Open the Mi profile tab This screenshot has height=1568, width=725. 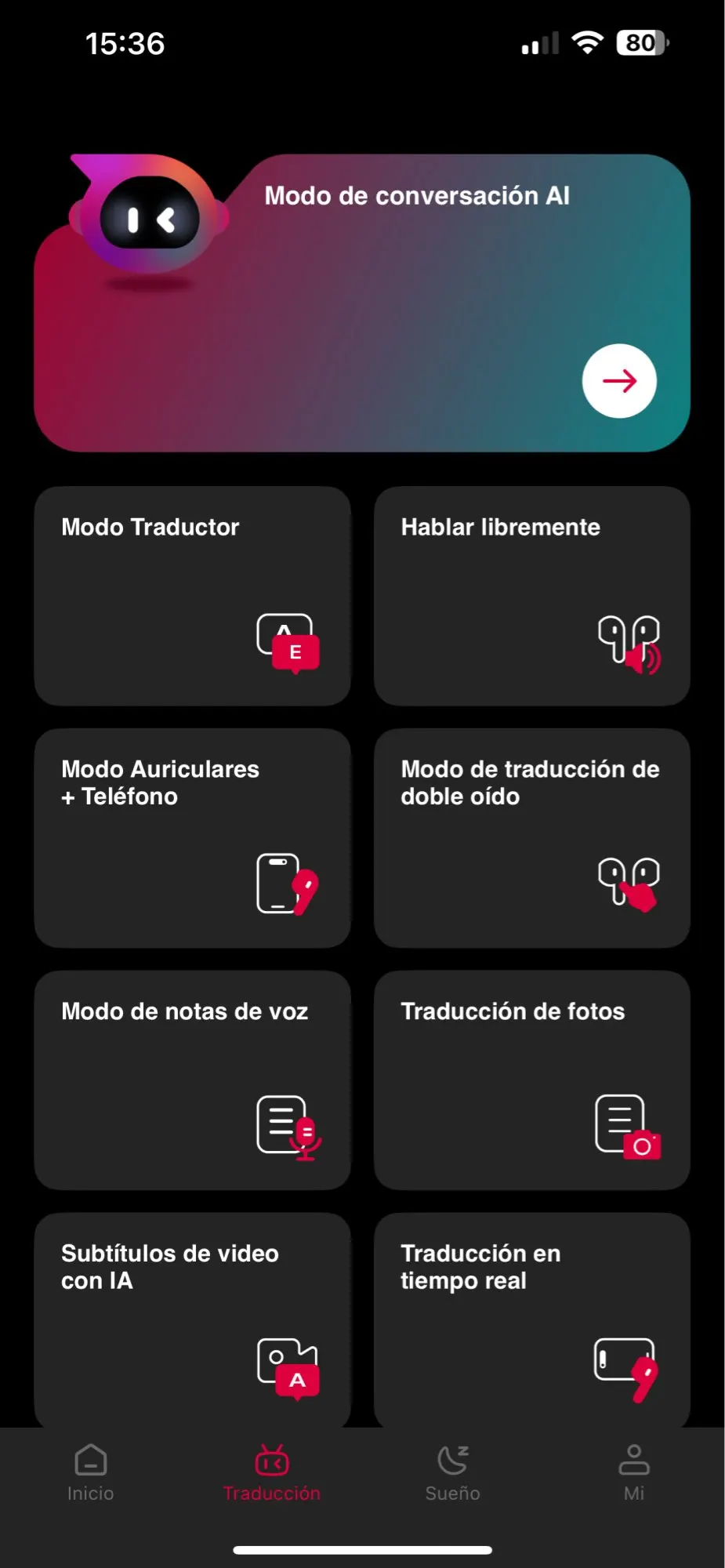click(x=634, y=1473)
